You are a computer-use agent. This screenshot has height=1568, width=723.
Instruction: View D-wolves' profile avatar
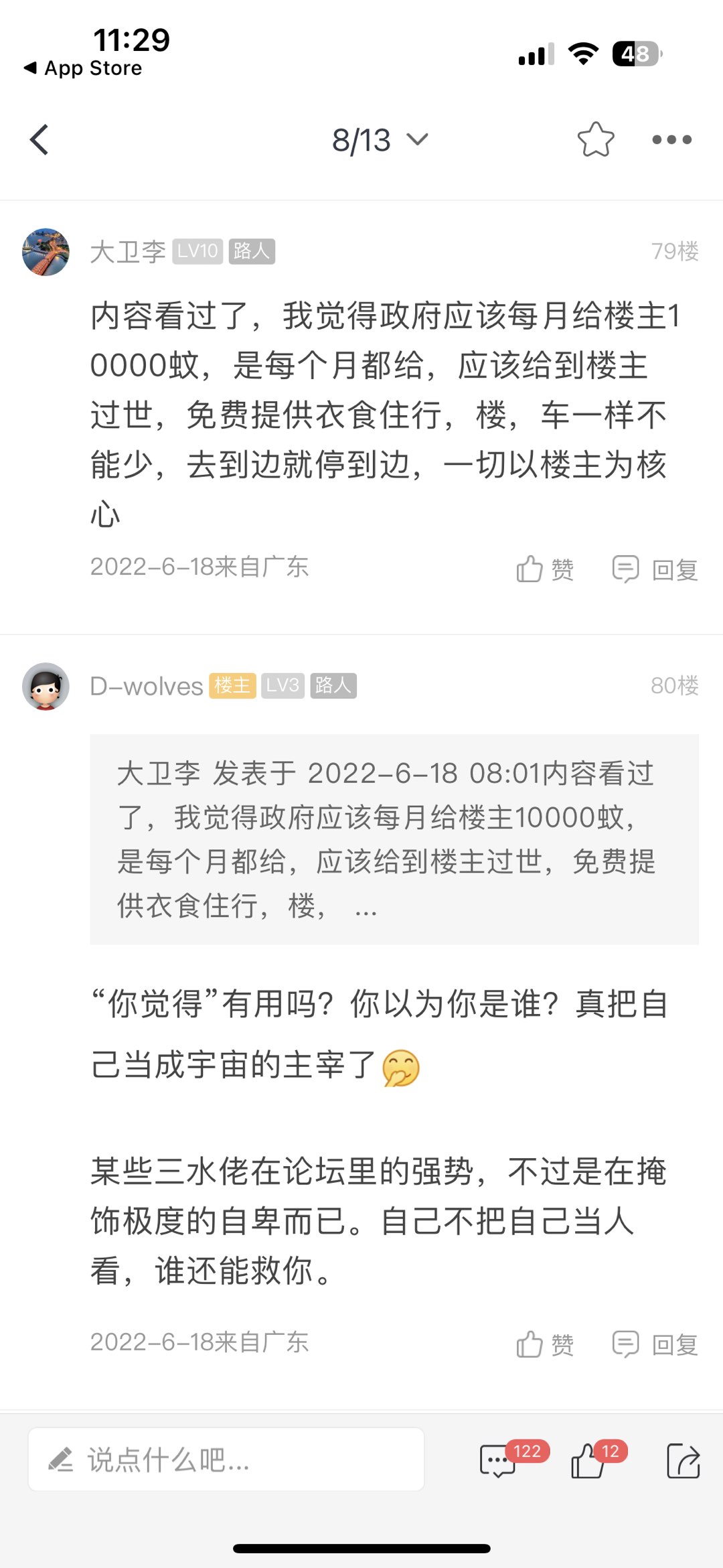tap(46, 687)
